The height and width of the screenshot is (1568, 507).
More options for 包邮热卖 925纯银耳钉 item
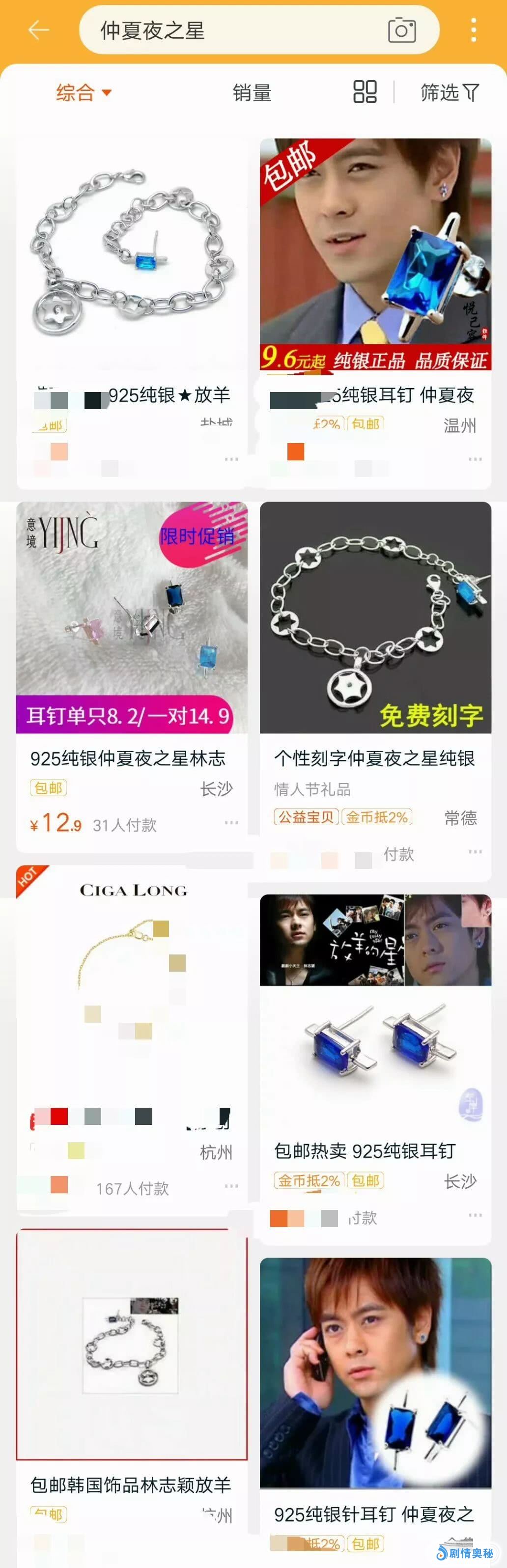476,1215
